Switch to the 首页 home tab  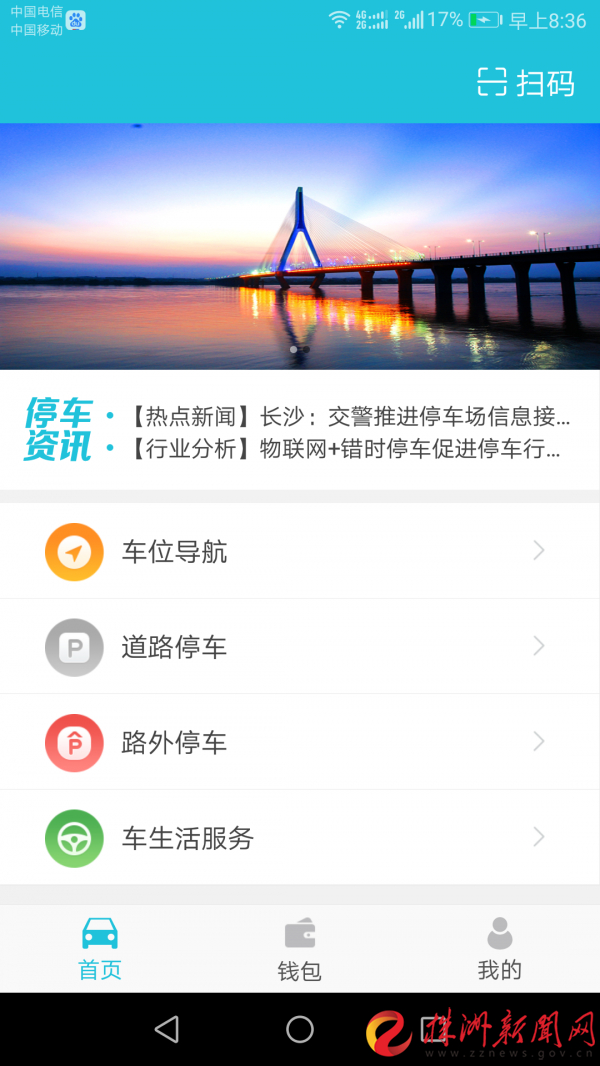(100, 950)
